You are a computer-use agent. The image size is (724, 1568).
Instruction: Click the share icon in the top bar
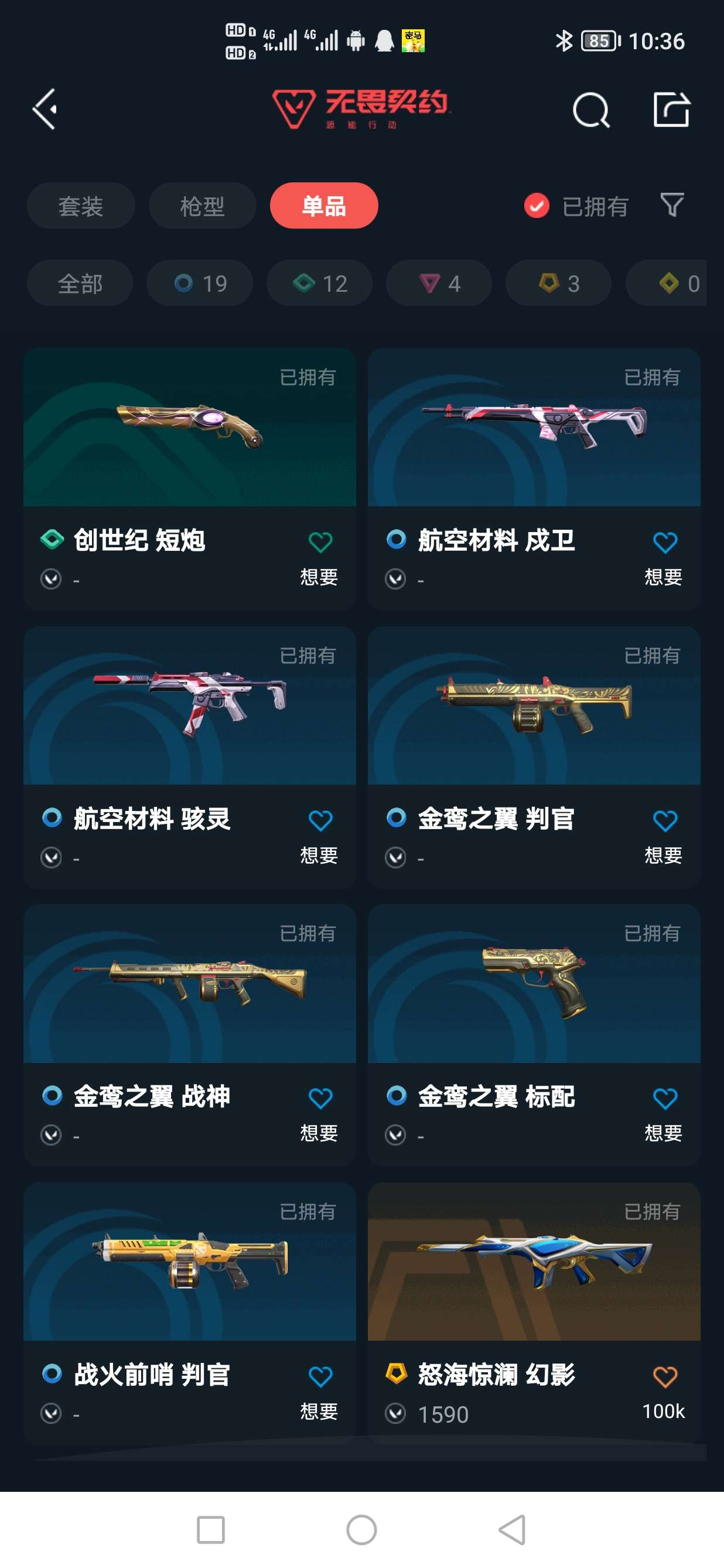click(x=672, y=110)
